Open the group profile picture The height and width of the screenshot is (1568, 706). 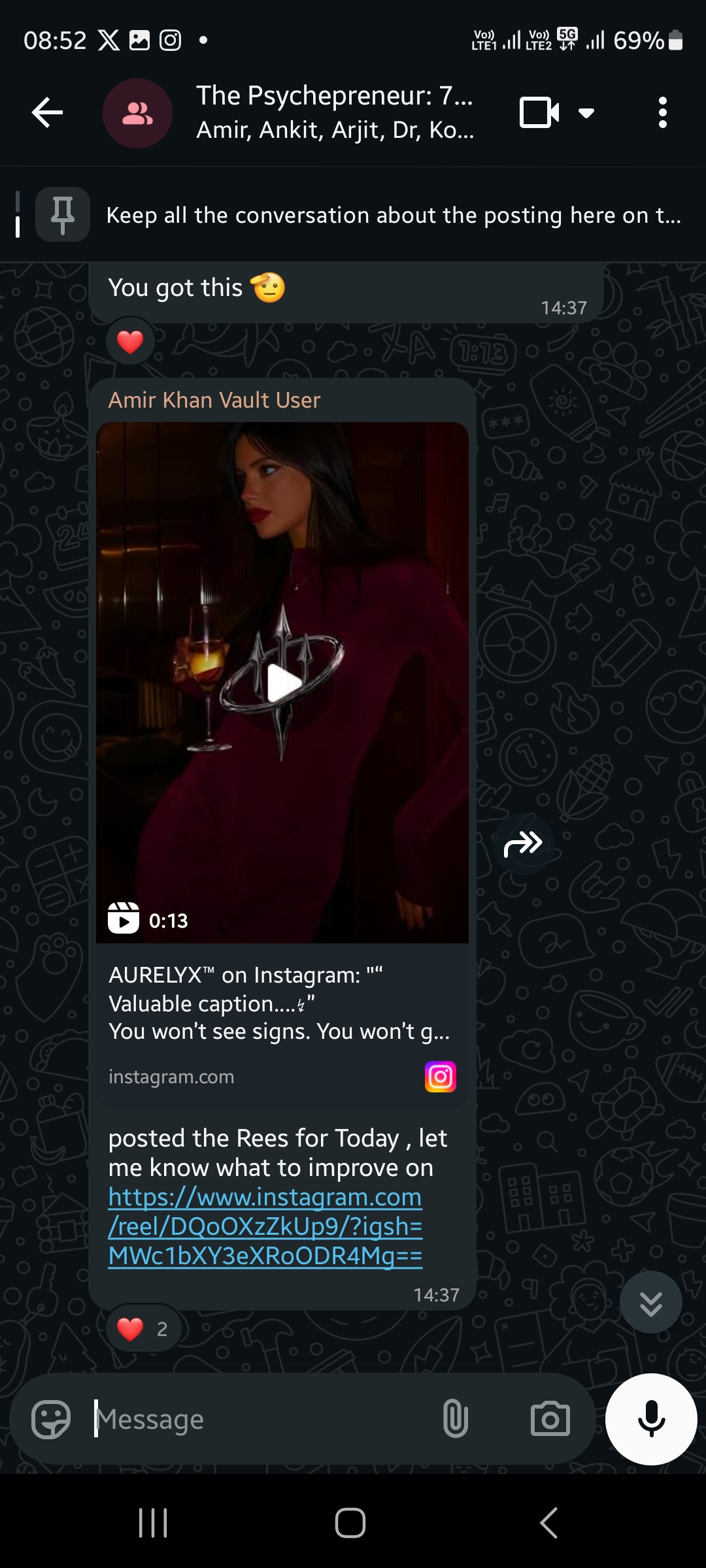[x=137, y=113]
